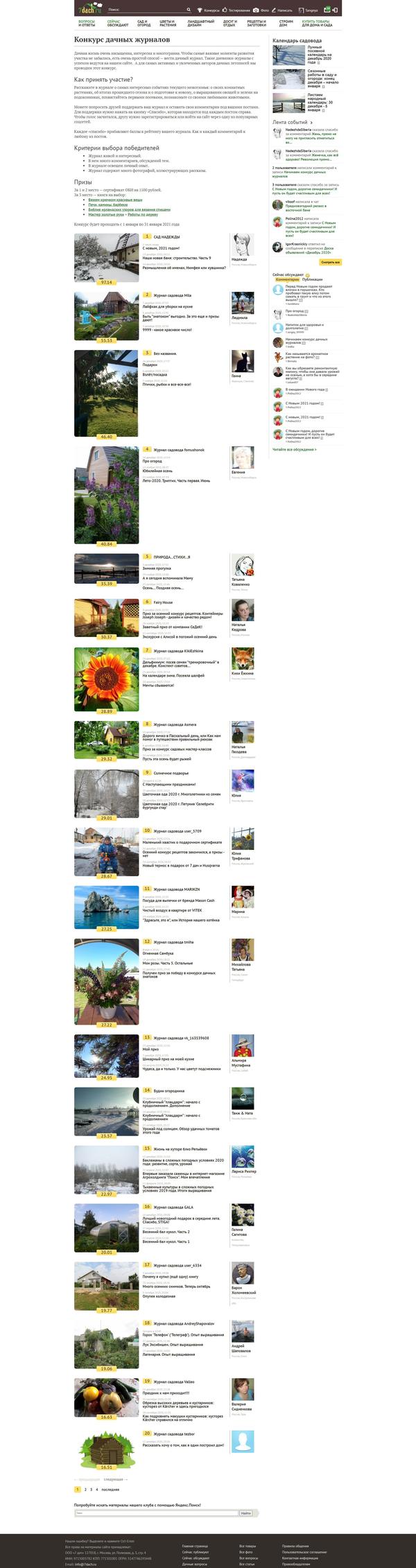Follow the Читайте все обсуждения link
The height and width of the screenshot is (1568, 416).
coord(294,449)
